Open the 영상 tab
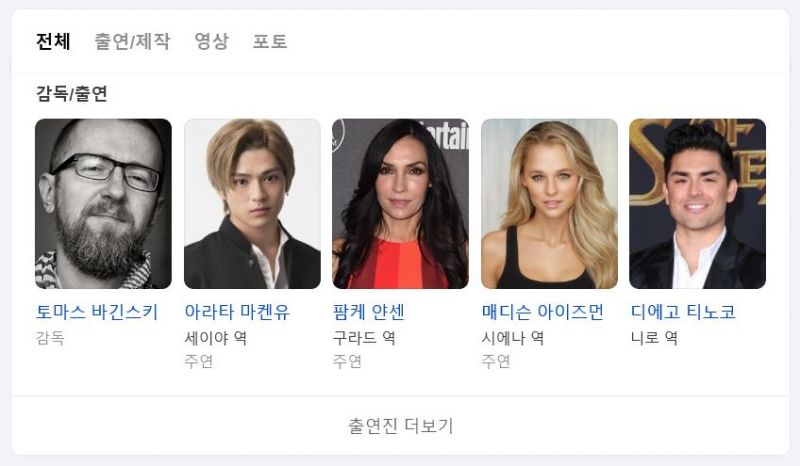The width and height of the screenshot is (800, 466). pos(211,41)
